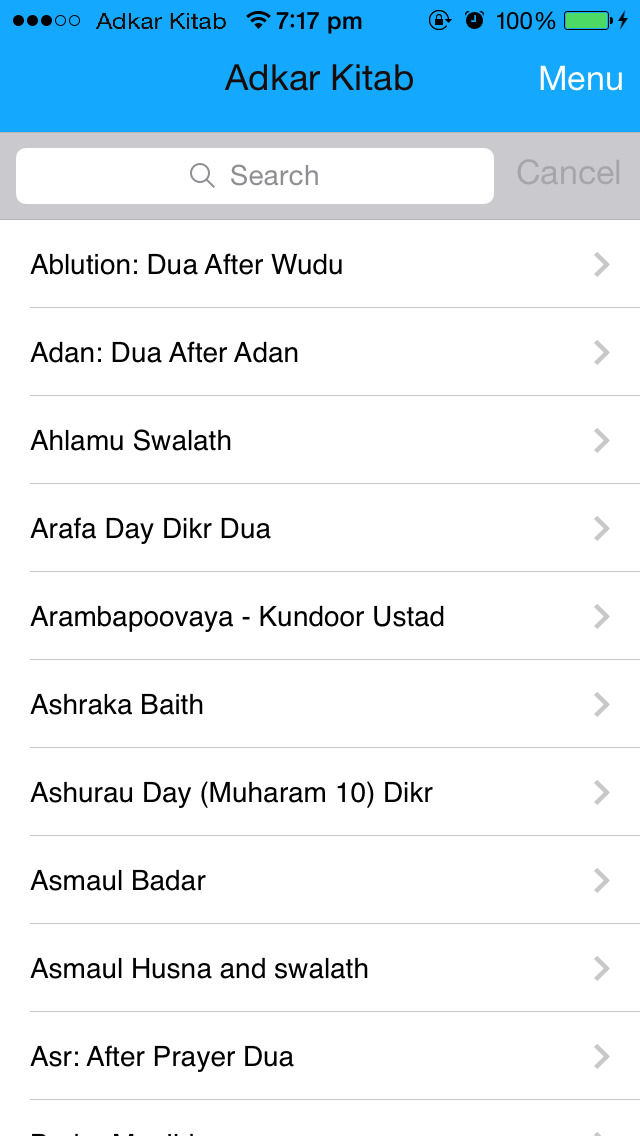Image resolution: width=640 pixels, height=1136 pixels.
Task: Open Ashurau Day (Muharam 10) Dikr
Action: [320, 792]
